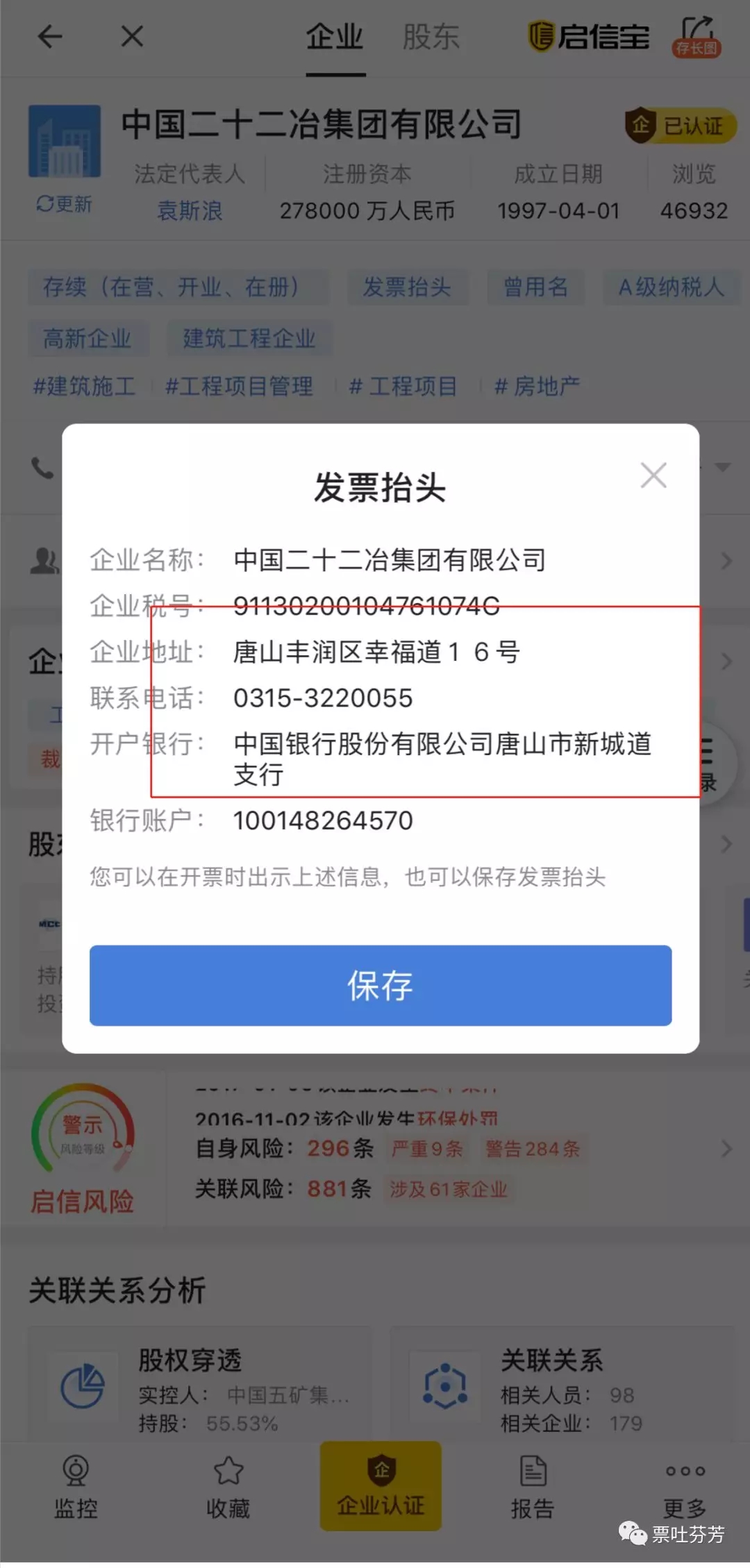Image resolution: width=750 pixels, height=1568 pixels.
Task: Go back with the arrow icon
Action: 50,36
